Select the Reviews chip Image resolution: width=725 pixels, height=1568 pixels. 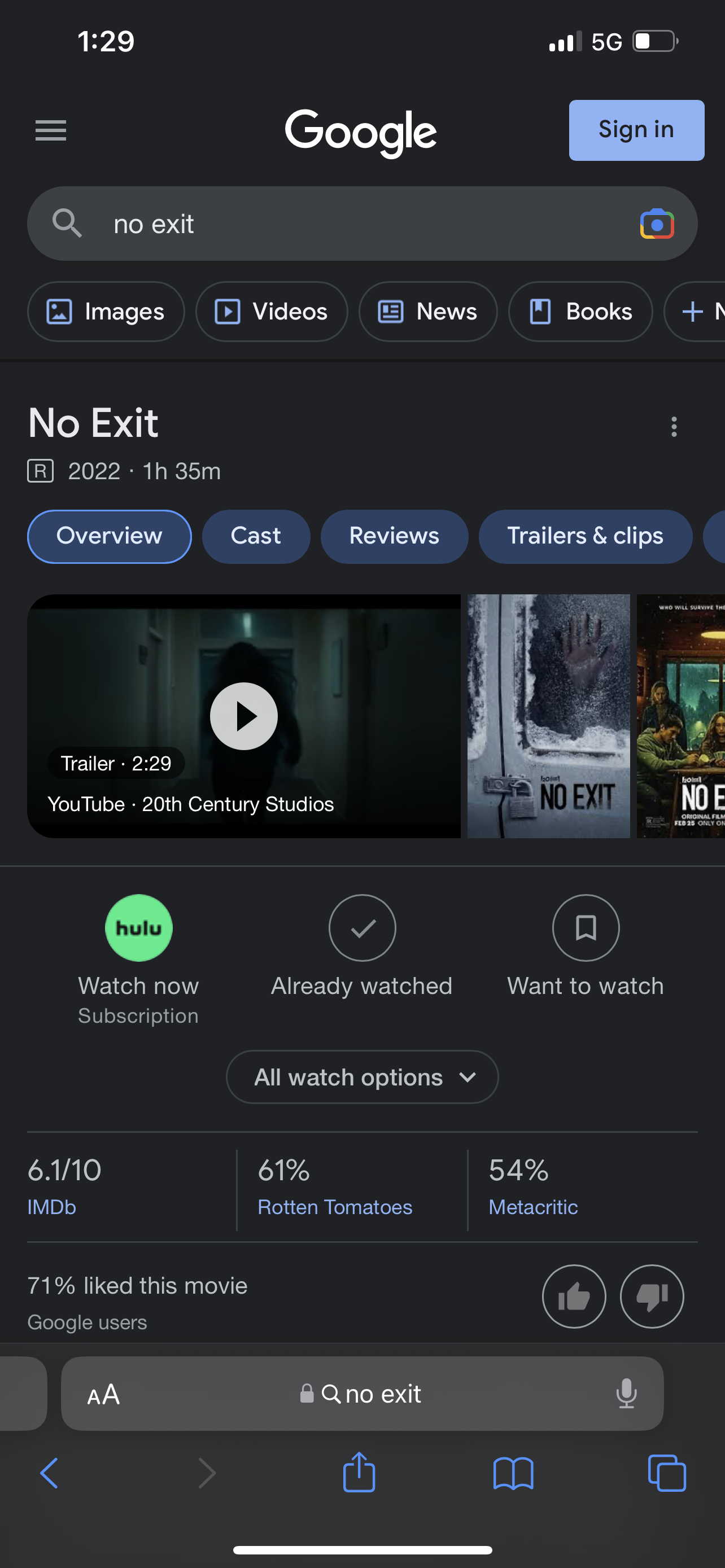pyautogui.click(x=394, y=536)
